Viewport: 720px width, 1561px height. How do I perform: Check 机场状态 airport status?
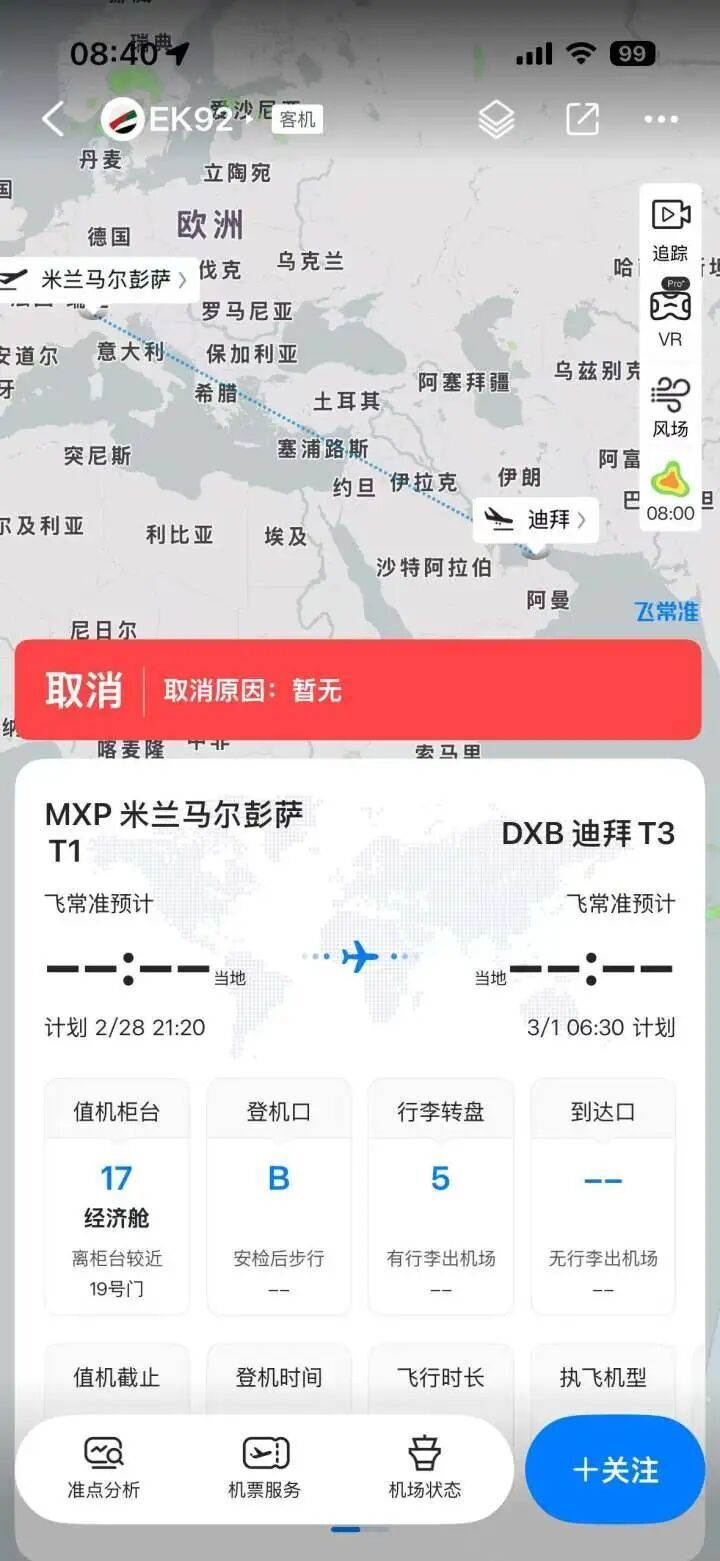[x=425, y=1466]
